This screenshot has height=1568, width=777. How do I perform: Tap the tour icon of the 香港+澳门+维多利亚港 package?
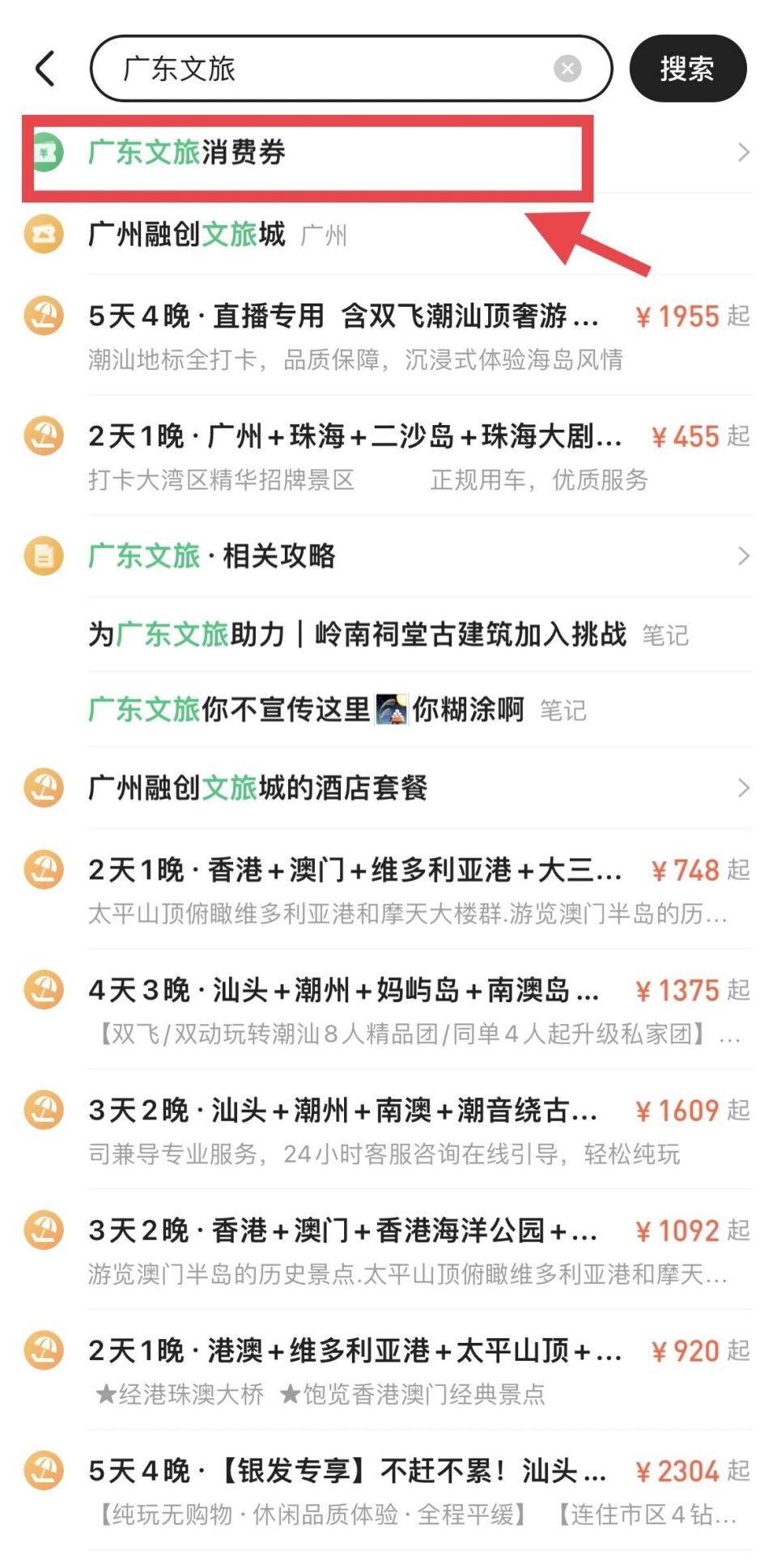point(44,870)
